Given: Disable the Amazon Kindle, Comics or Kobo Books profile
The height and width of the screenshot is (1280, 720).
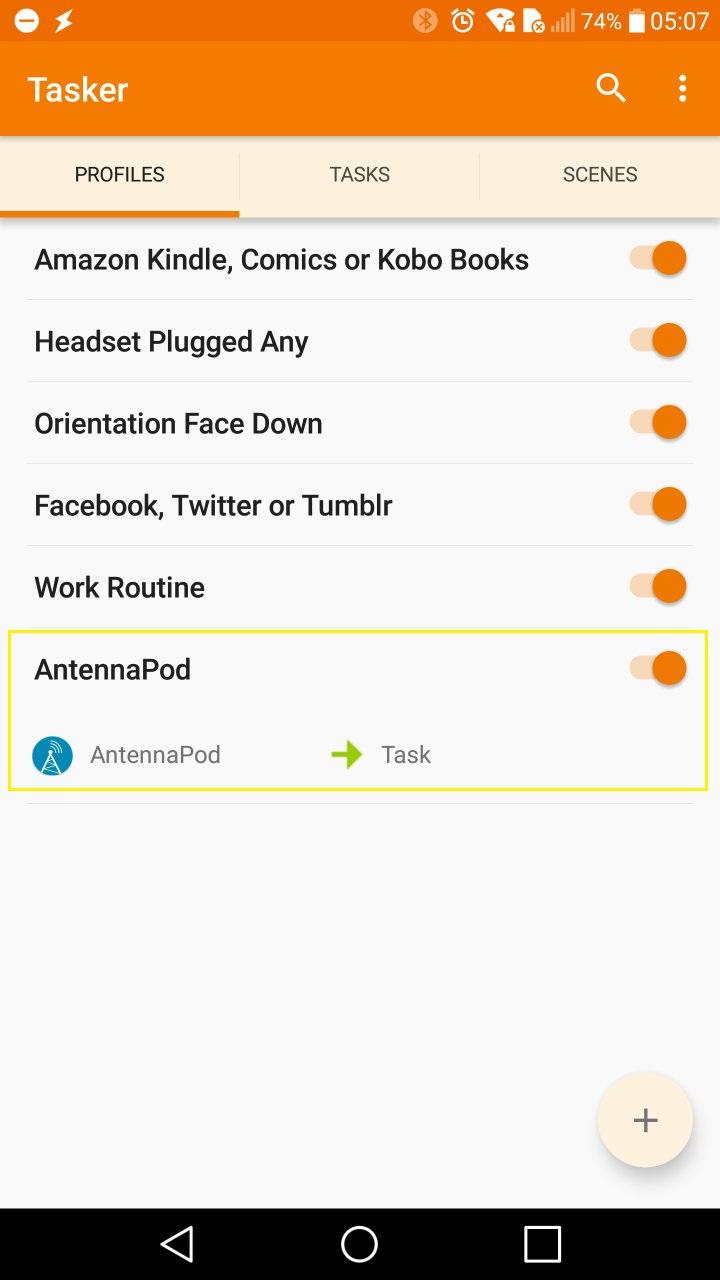Looking at the screenshot, I should [x=659, y=259].
